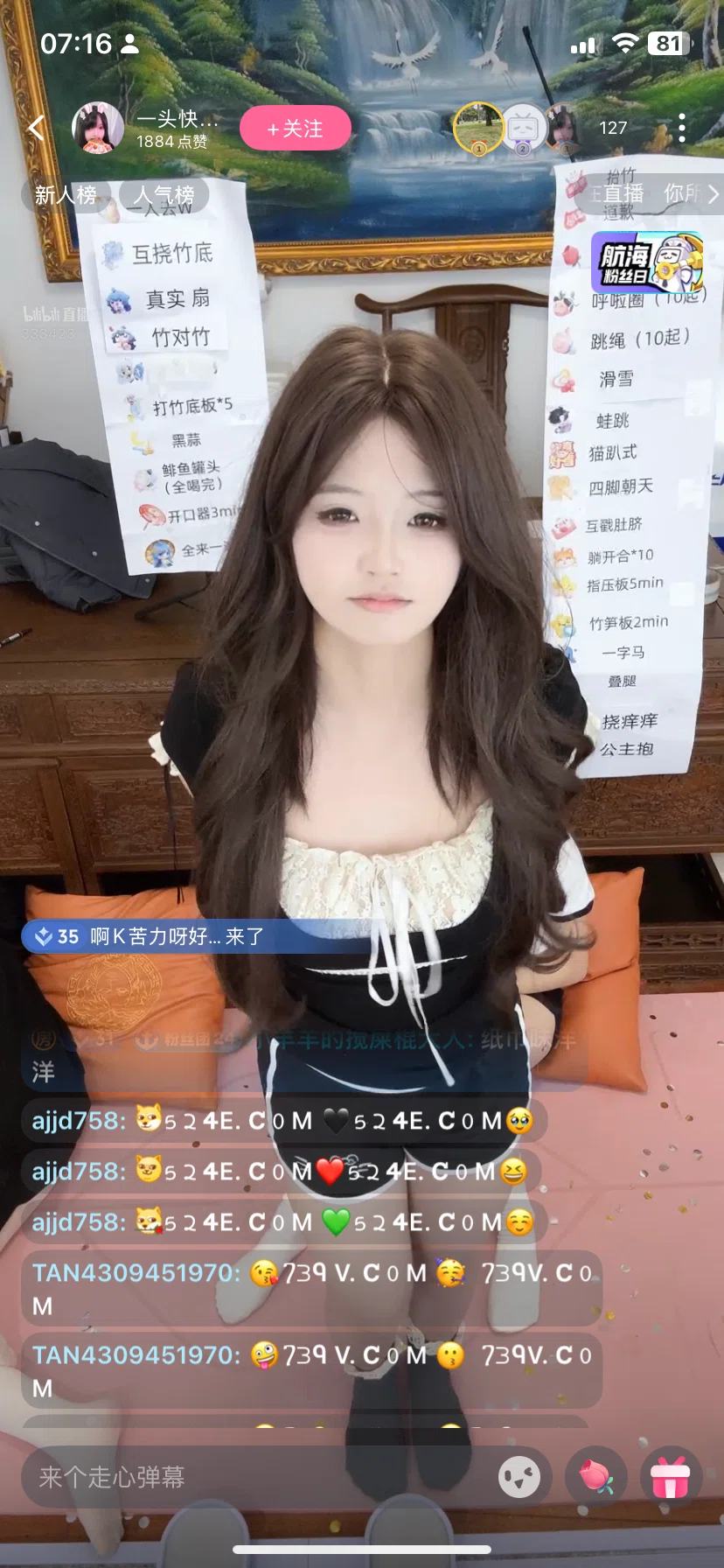Go back from the live room
Image resolution: width=724 pixels, height=1568 pixels.
[x=36, y=128]
